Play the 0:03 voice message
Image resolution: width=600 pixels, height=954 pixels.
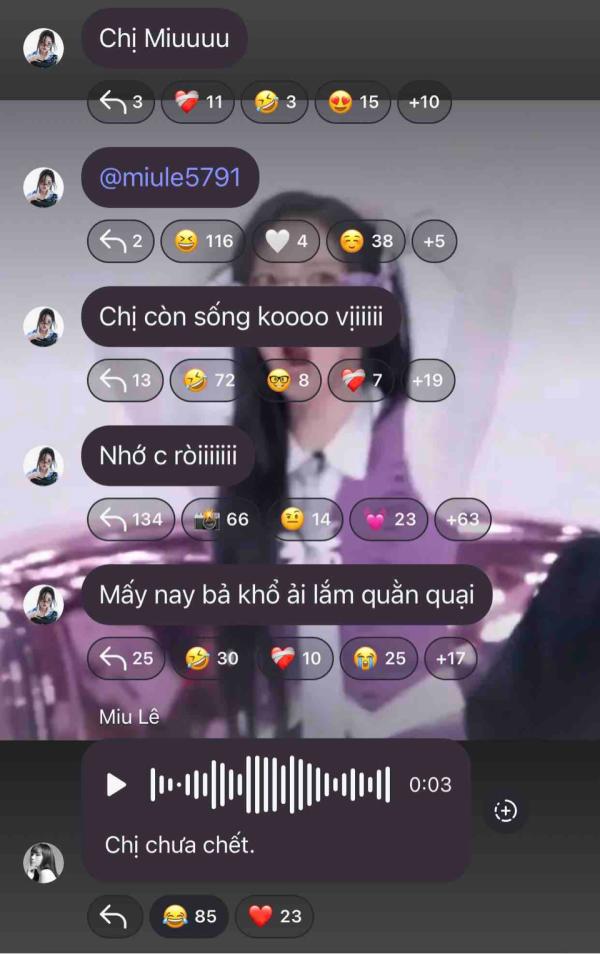pyautogui.click(x=117, y=785)
